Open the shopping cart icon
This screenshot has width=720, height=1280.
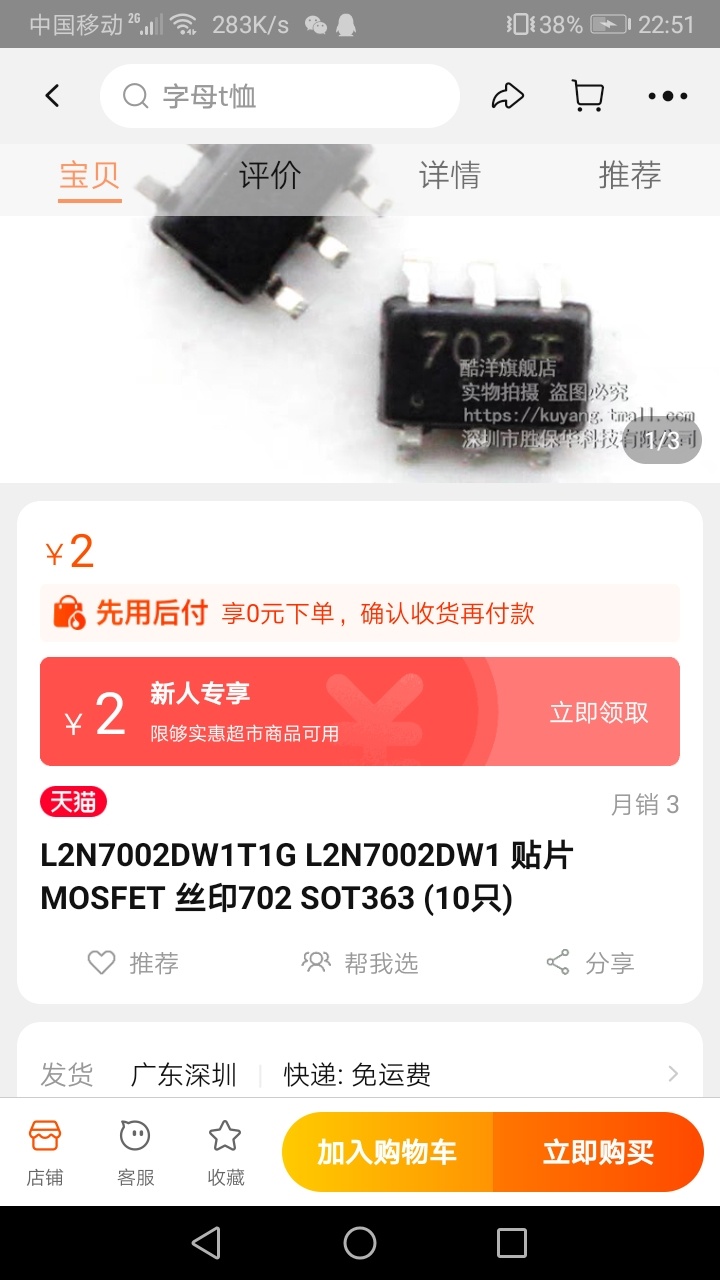coord(588,96)
